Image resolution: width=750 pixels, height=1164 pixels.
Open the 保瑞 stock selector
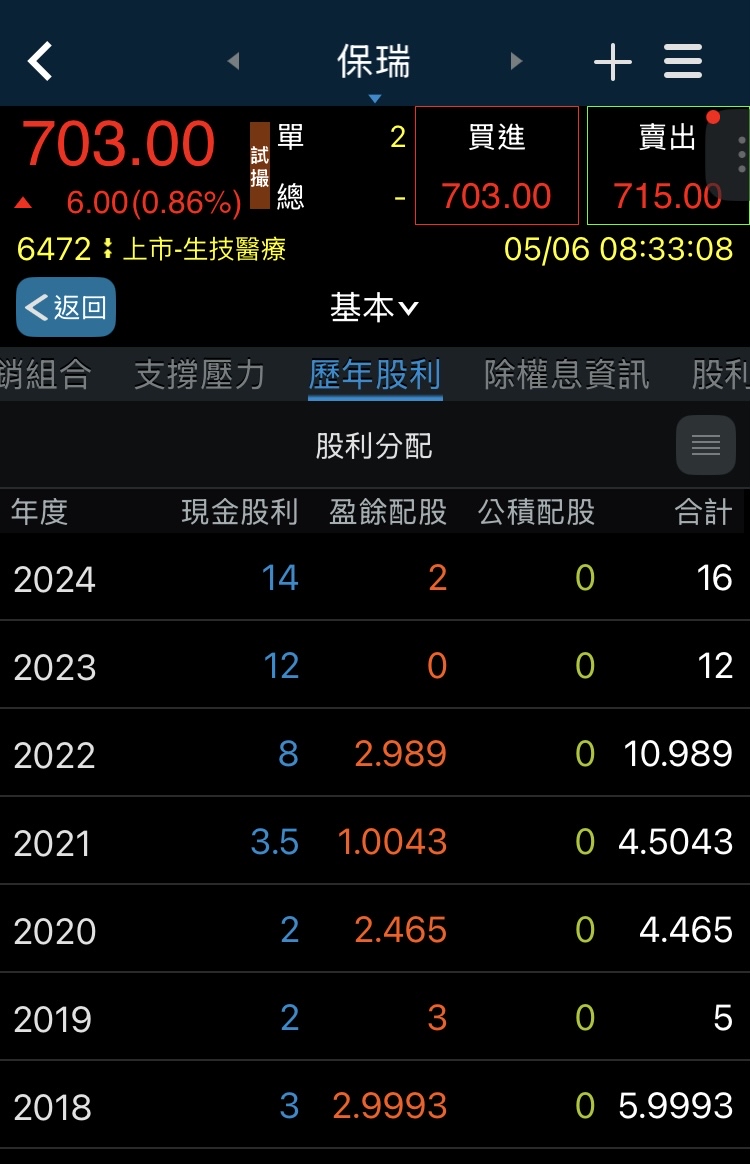[374, 64]
